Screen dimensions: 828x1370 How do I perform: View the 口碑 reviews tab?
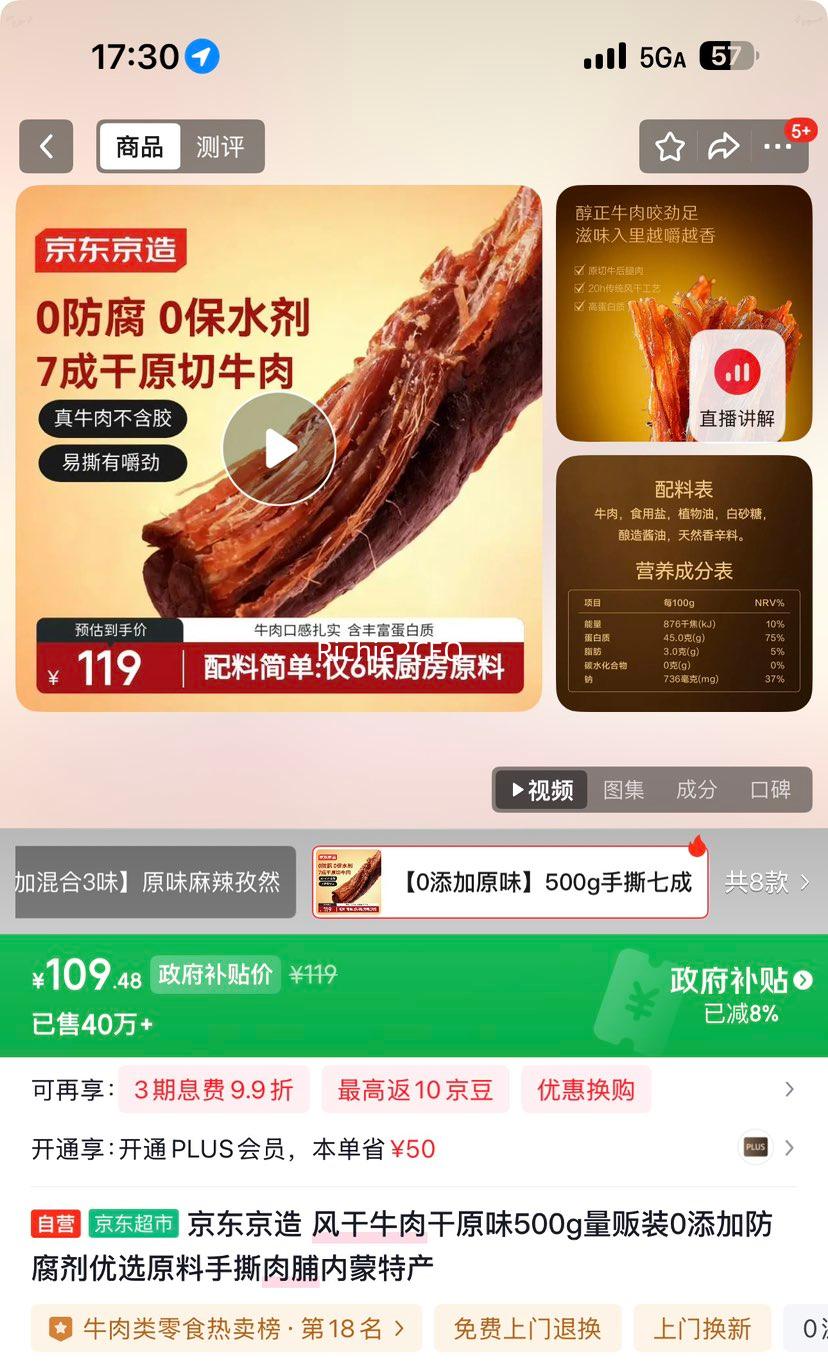(771, 790)
